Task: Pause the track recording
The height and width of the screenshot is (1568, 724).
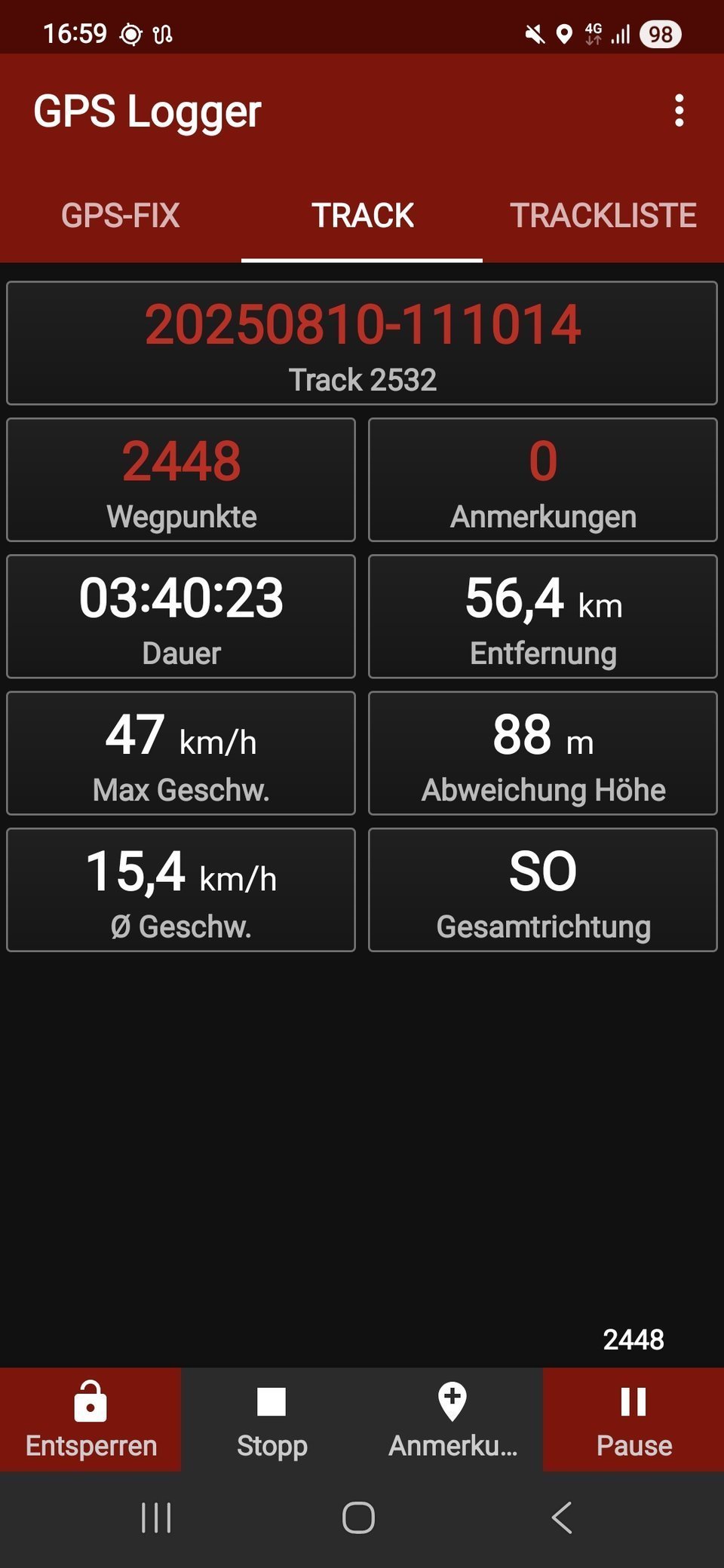Action: 633,1419
